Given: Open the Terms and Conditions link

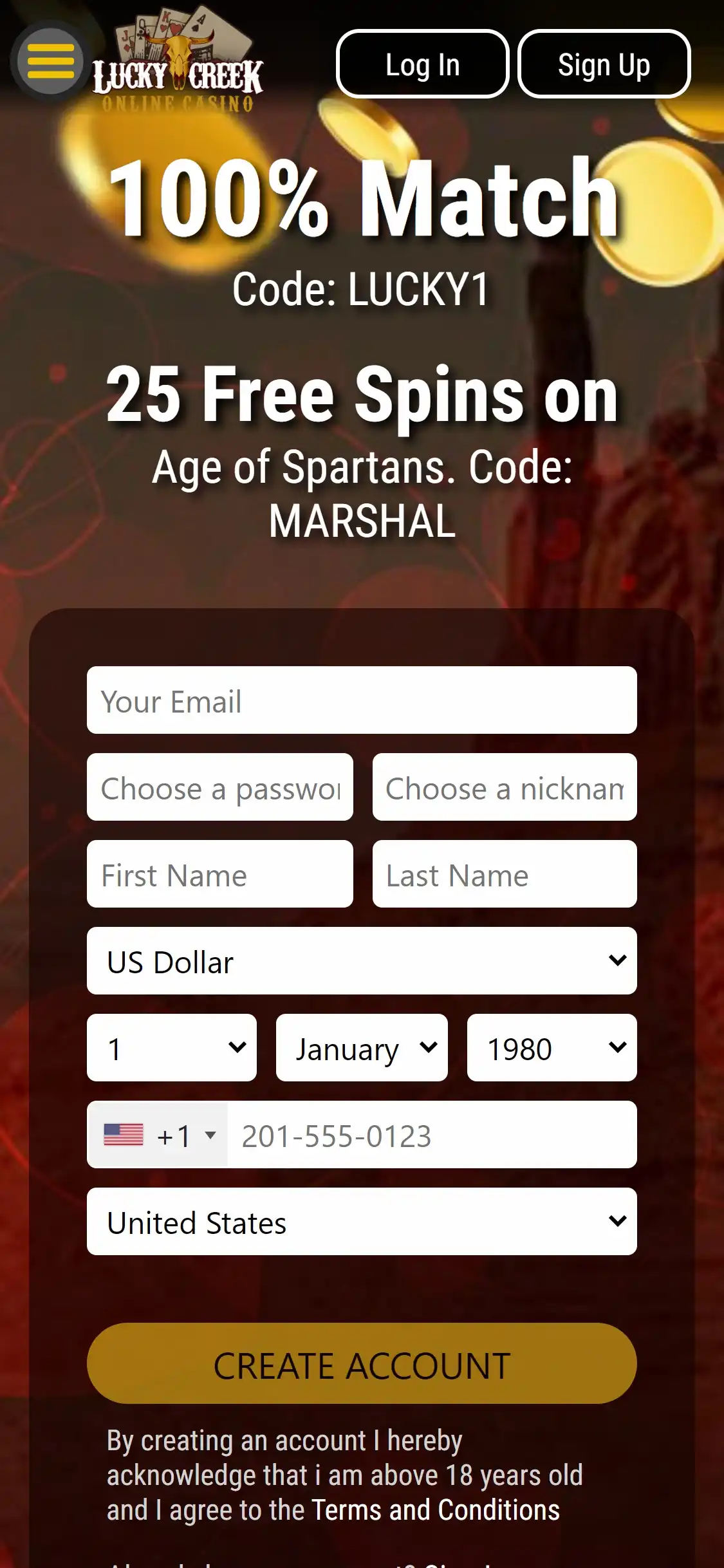Looking at the screenshot, I should click(435, 1511).
